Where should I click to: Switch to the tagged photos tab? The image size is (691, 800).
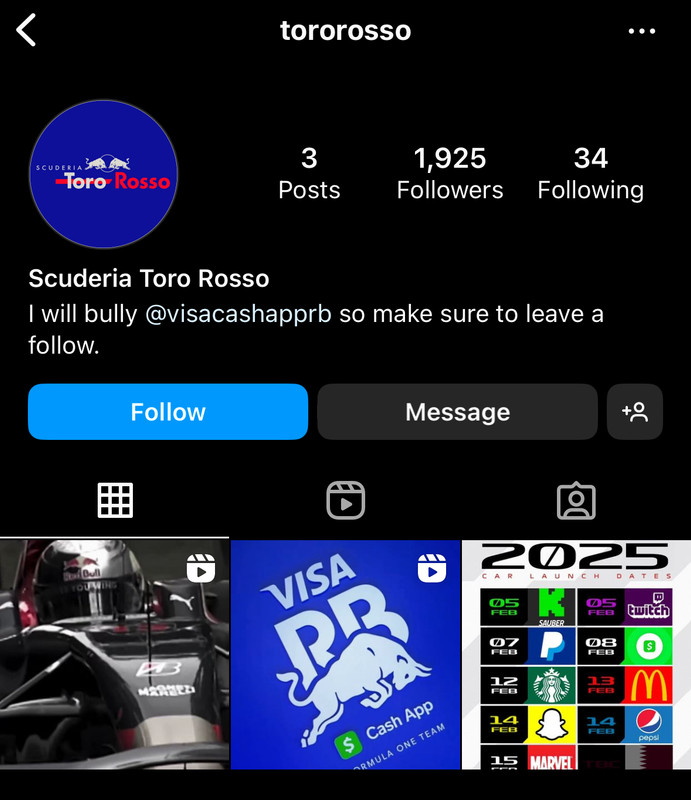point(576,500)
